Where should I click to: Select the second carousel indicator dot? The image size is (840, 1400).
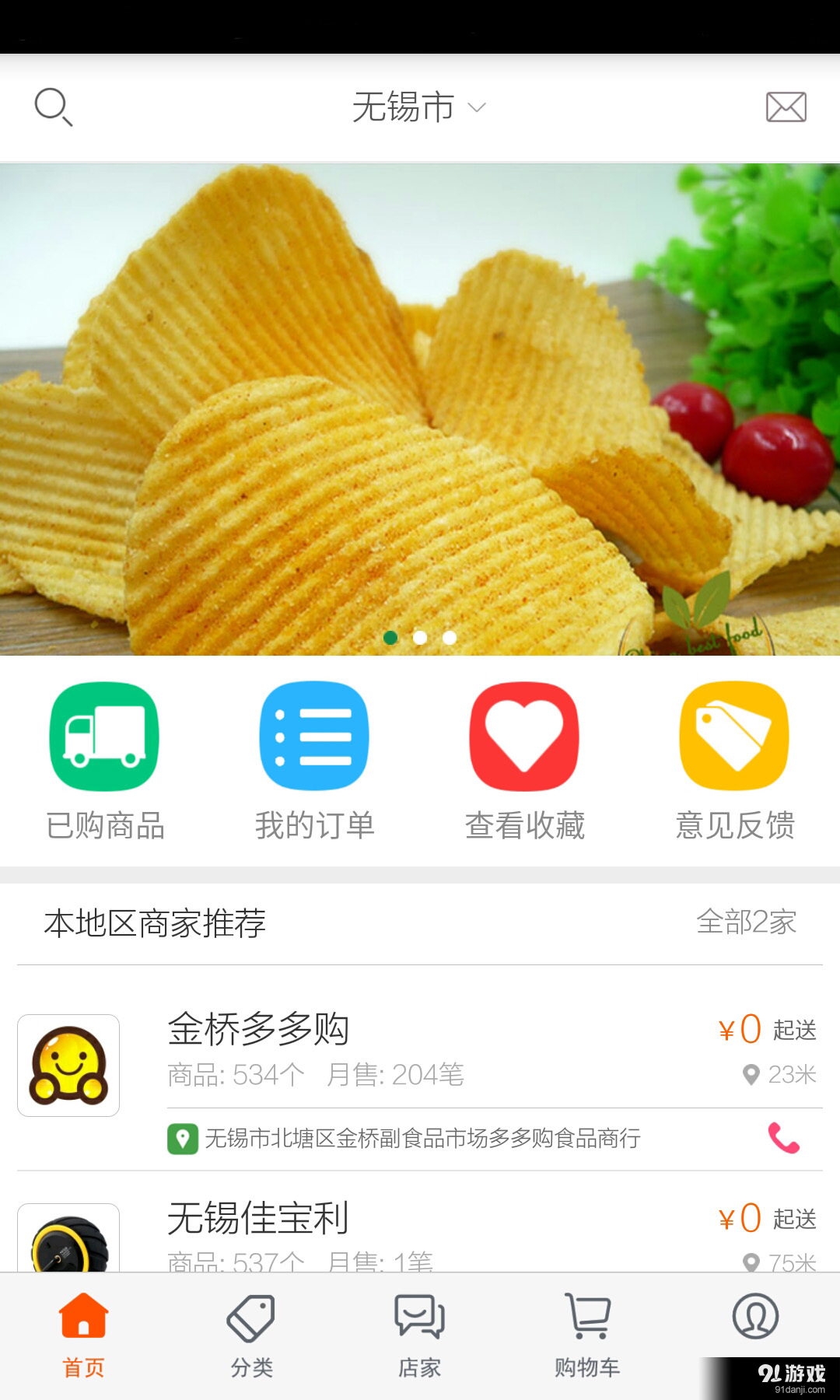(x=420, y=638)
